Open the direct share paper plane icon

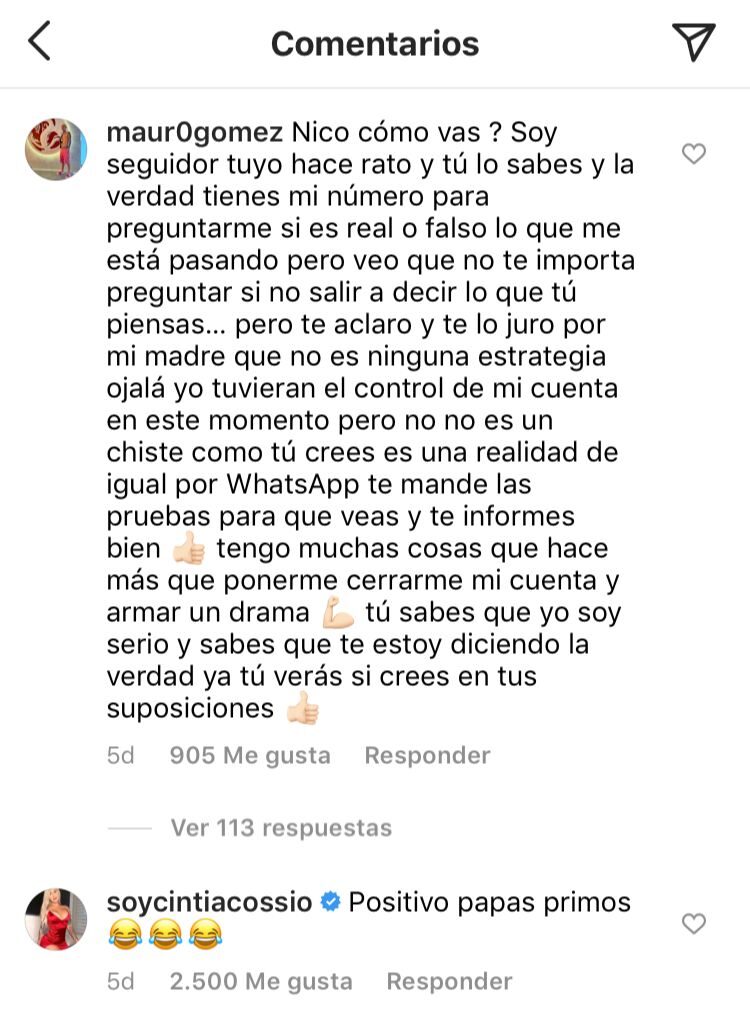coord(692,41)
